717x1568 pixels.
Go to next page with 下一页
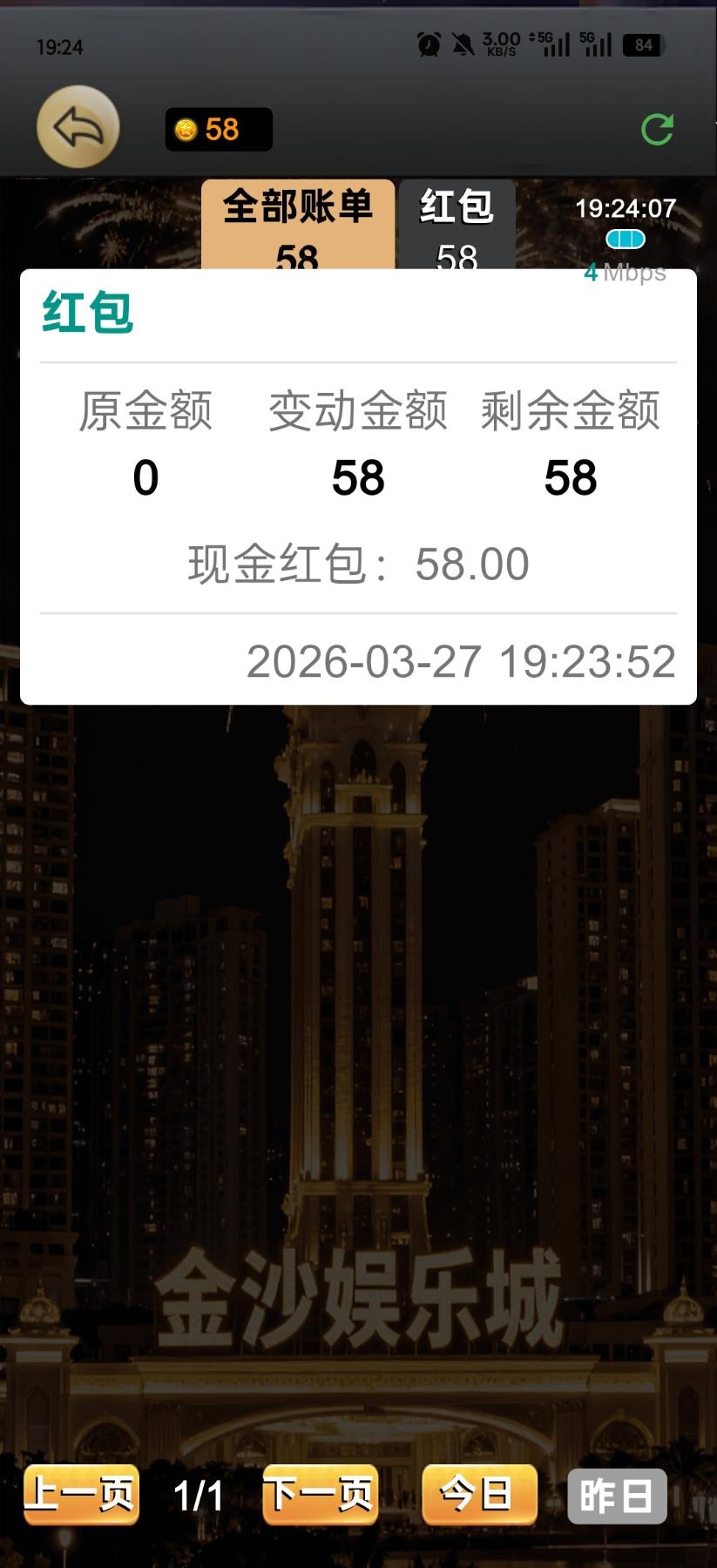(x=321, y=1494)
